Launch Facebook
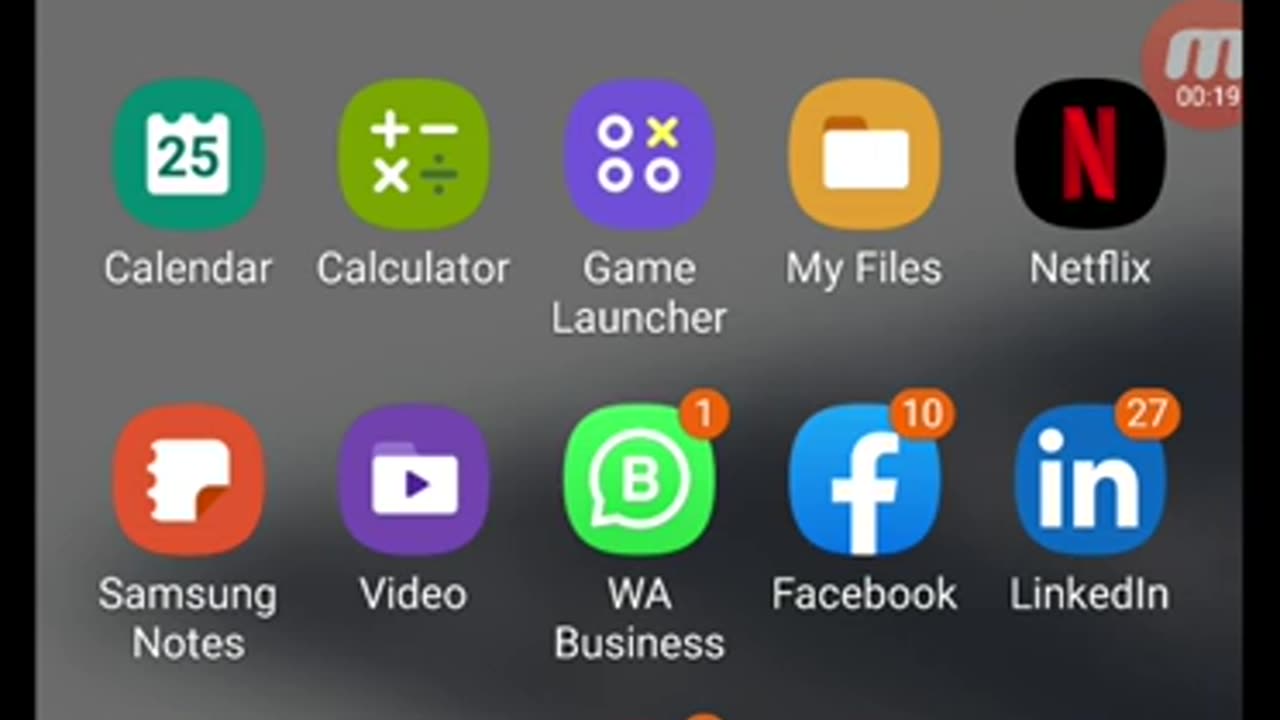 pos(864,480)
